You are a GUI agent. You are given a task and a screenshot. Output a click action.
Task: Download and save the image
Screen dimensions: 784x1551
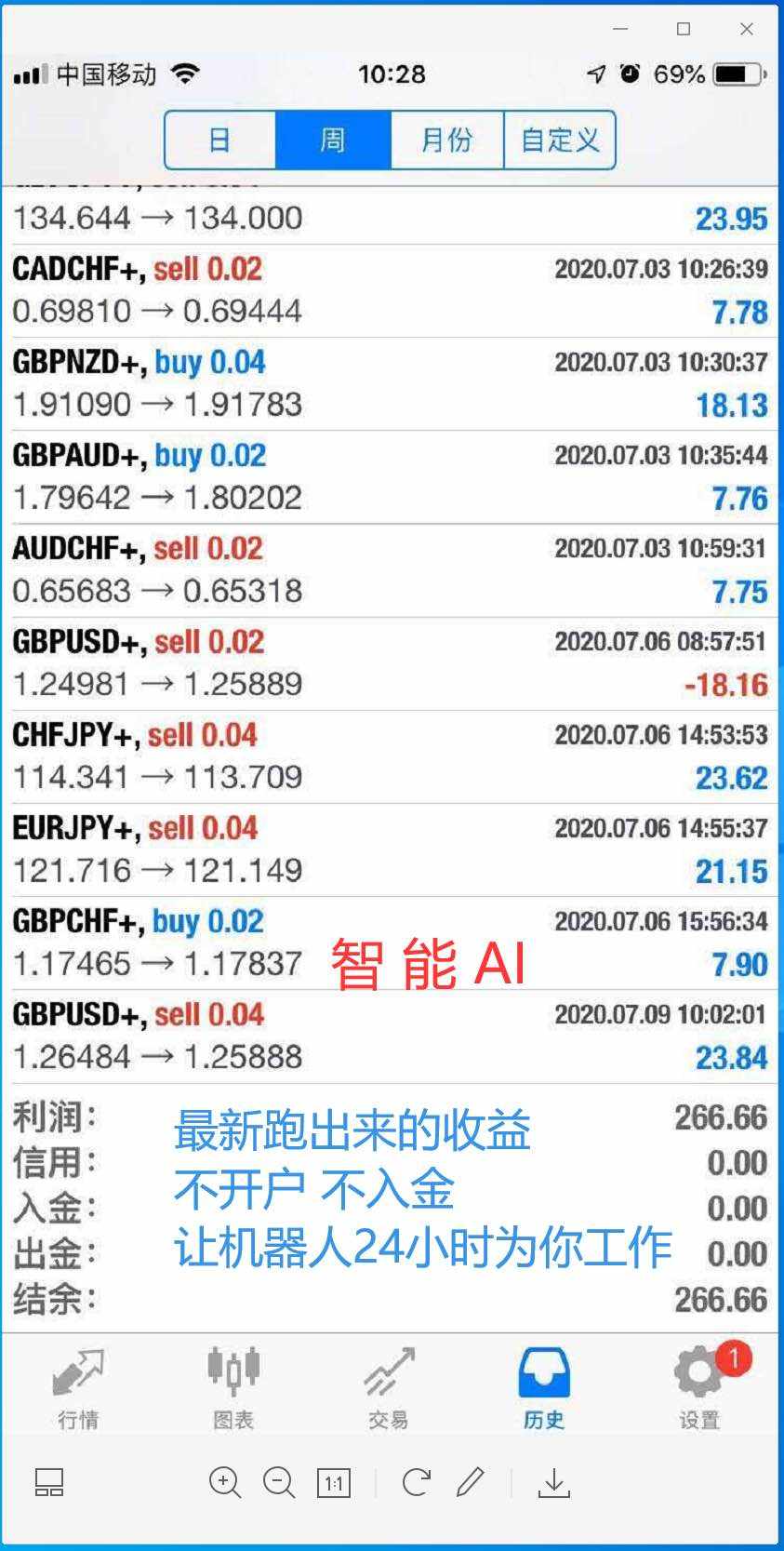click(553, 1483)
